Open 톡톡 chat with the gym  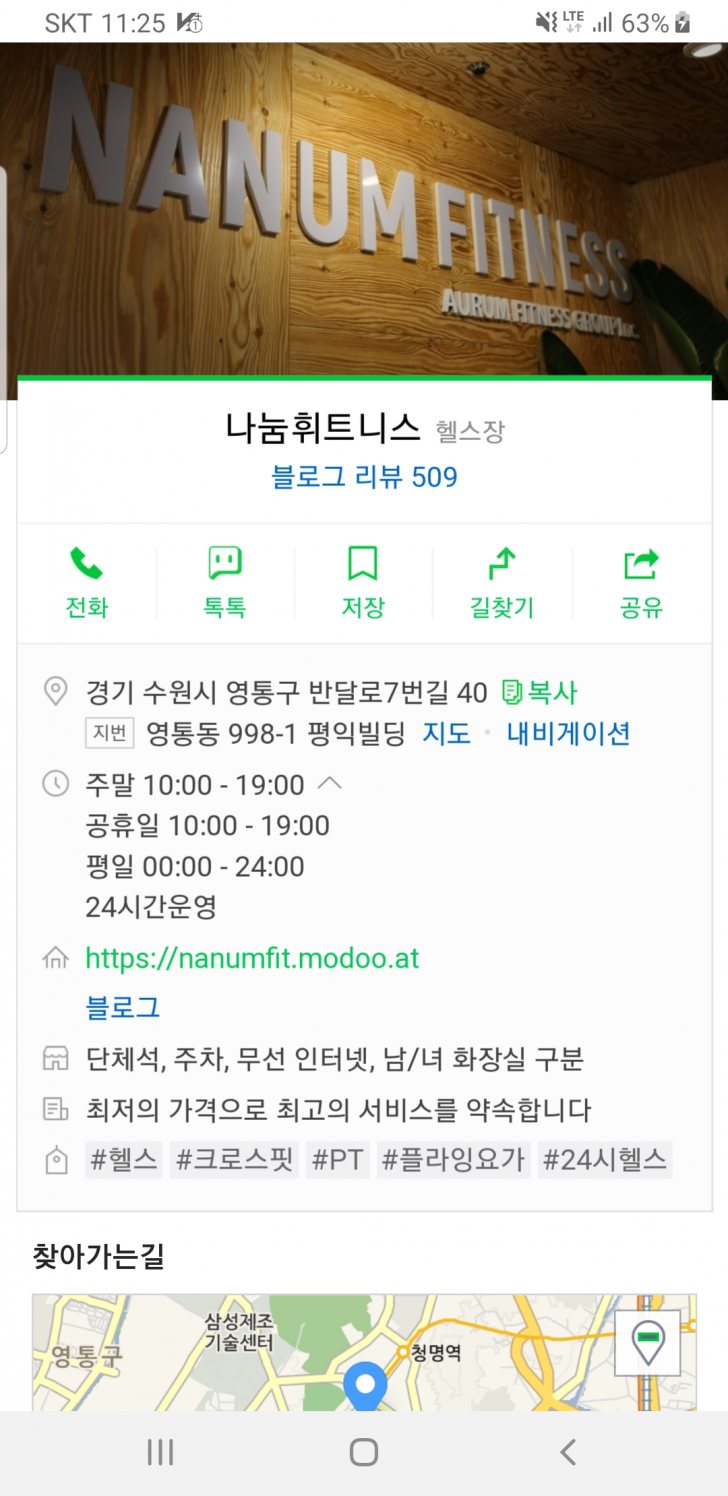(x=224, y=583)
